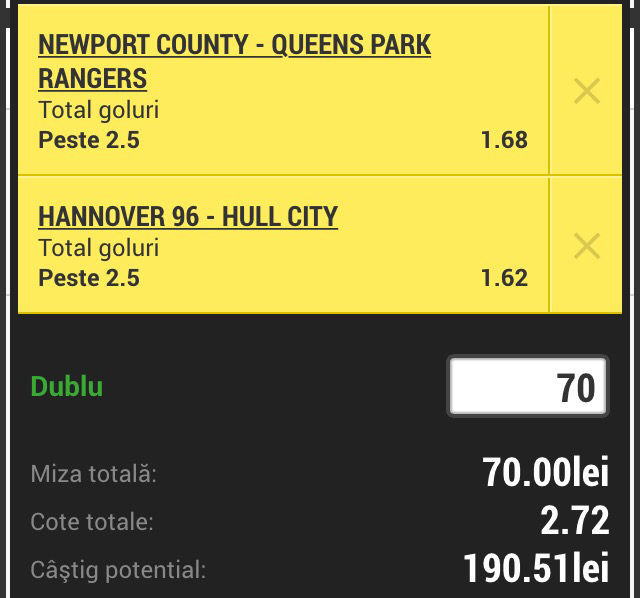
Task: Remove the Newport County - Queens Park Rangers selection
Action: 586,91
